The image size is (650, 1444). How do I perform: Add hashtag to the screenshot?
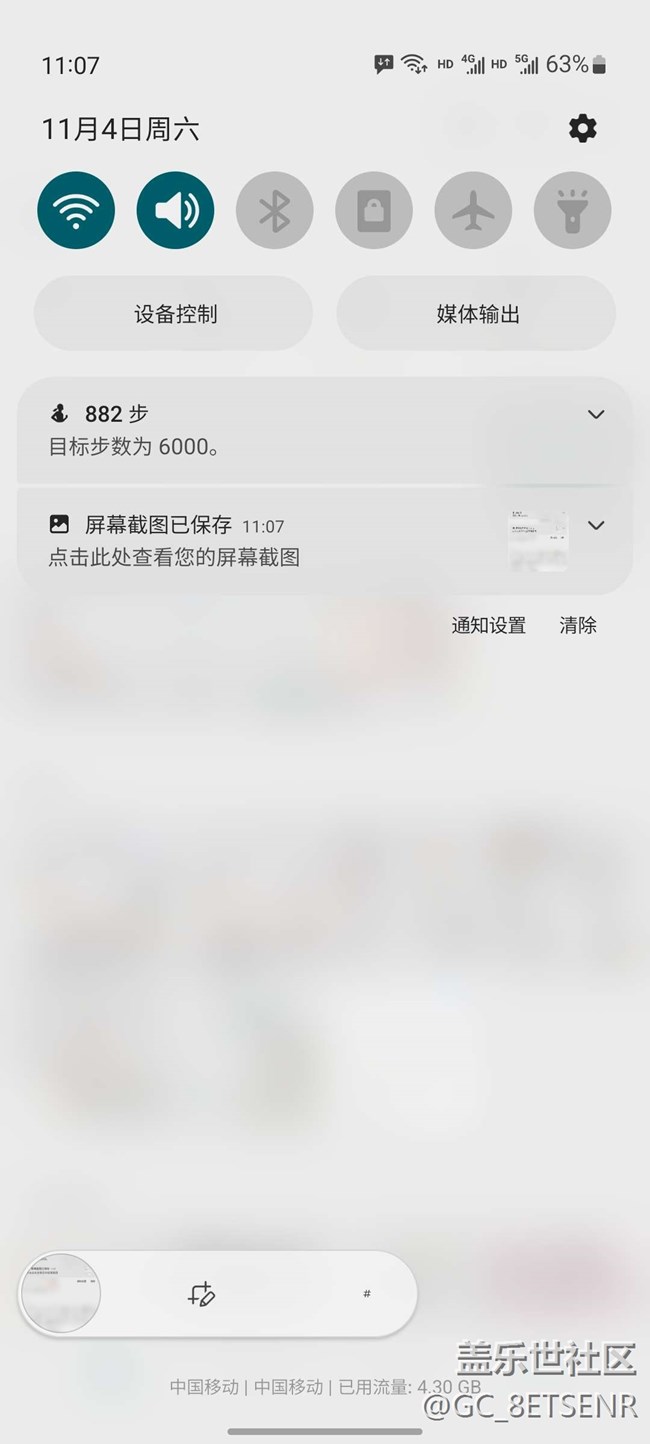(367, 1294)
